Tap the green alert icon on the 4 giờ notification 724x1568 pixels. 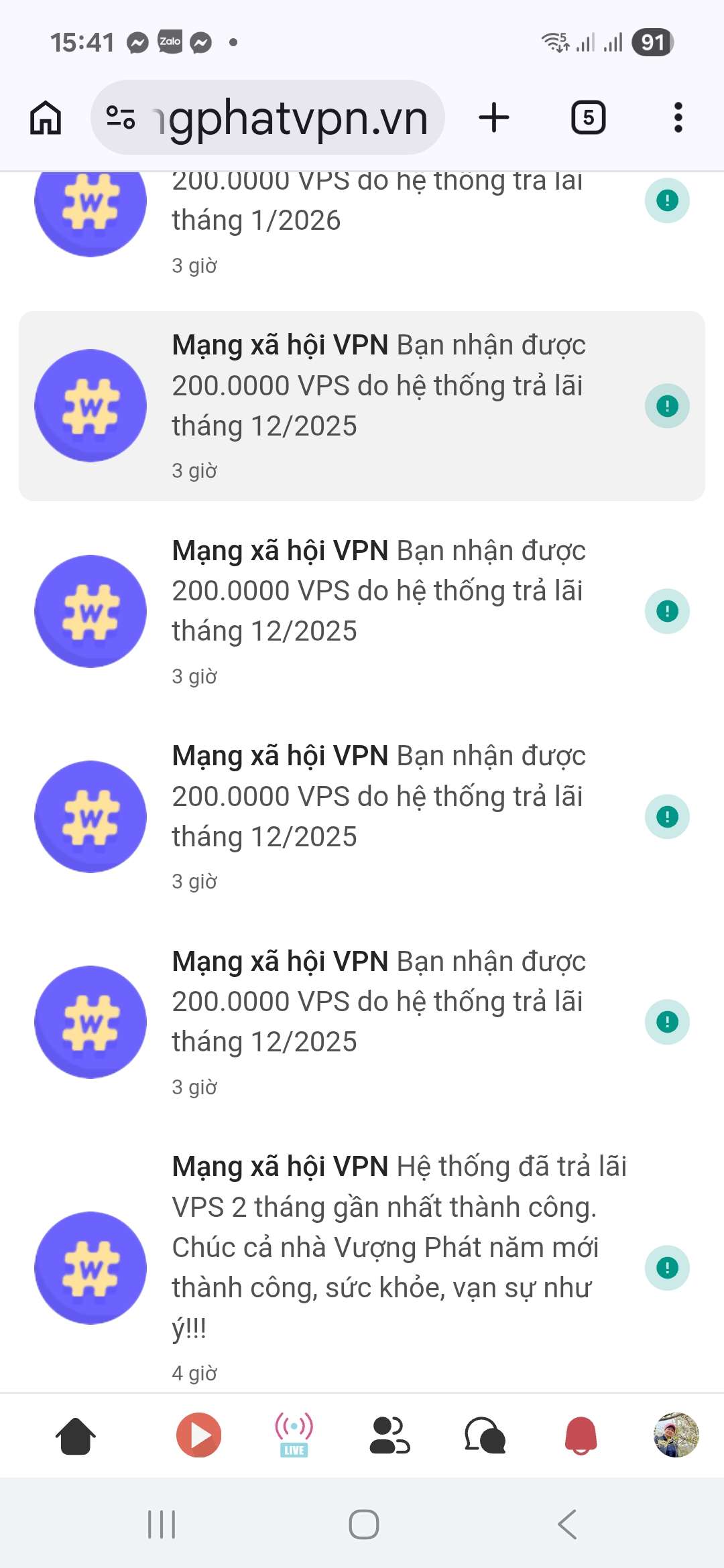667,1268
